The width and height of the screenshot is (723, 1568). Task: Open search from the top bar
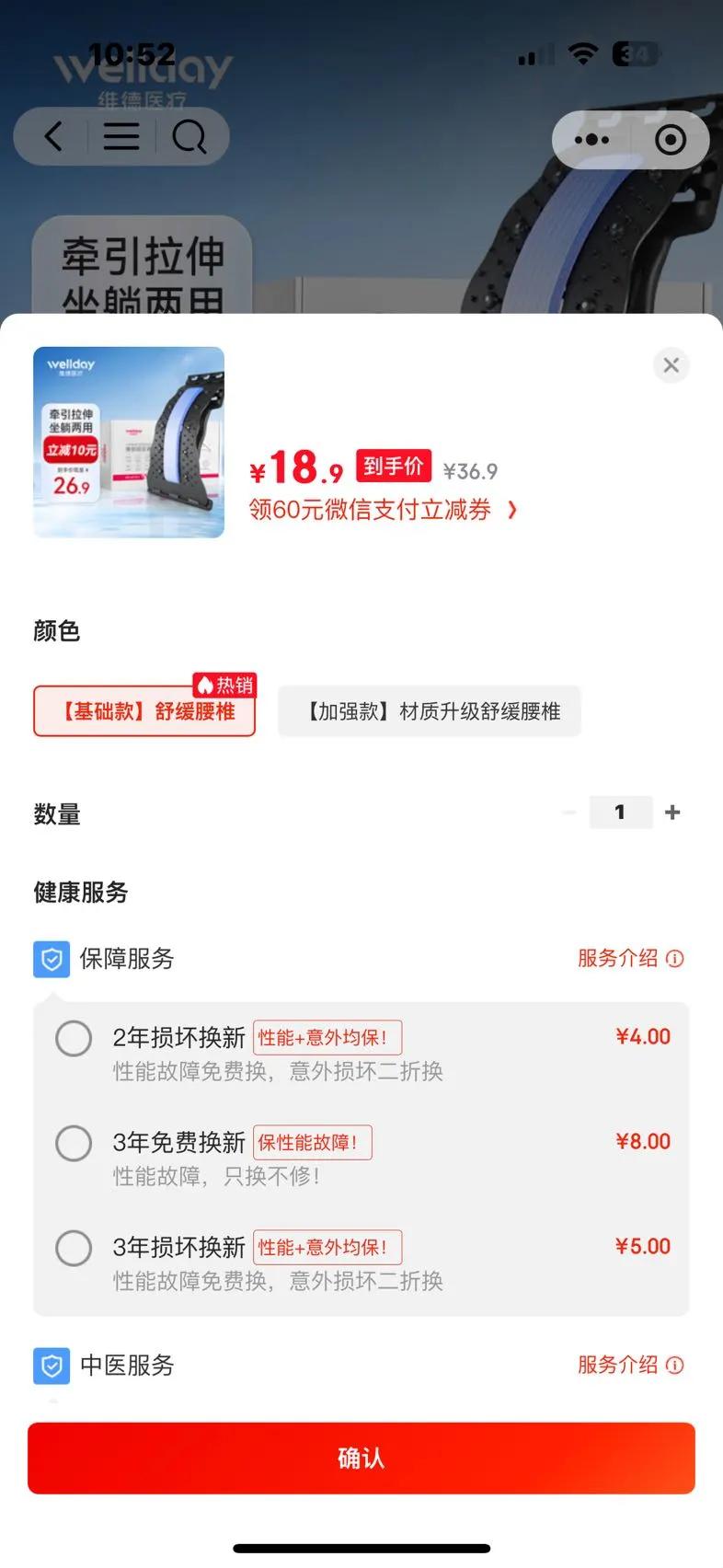tap(189, 137)
